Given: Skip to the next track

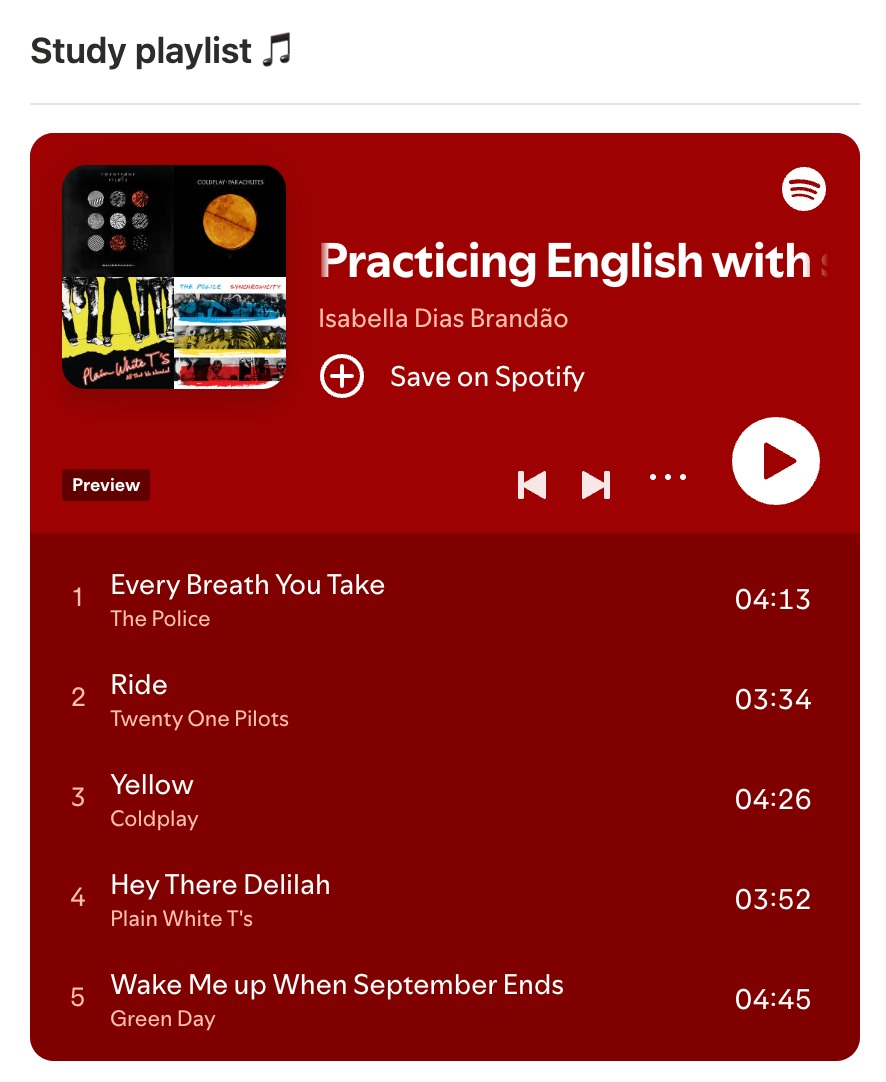Looking at the screenshot, I should (x=596, y=485).
